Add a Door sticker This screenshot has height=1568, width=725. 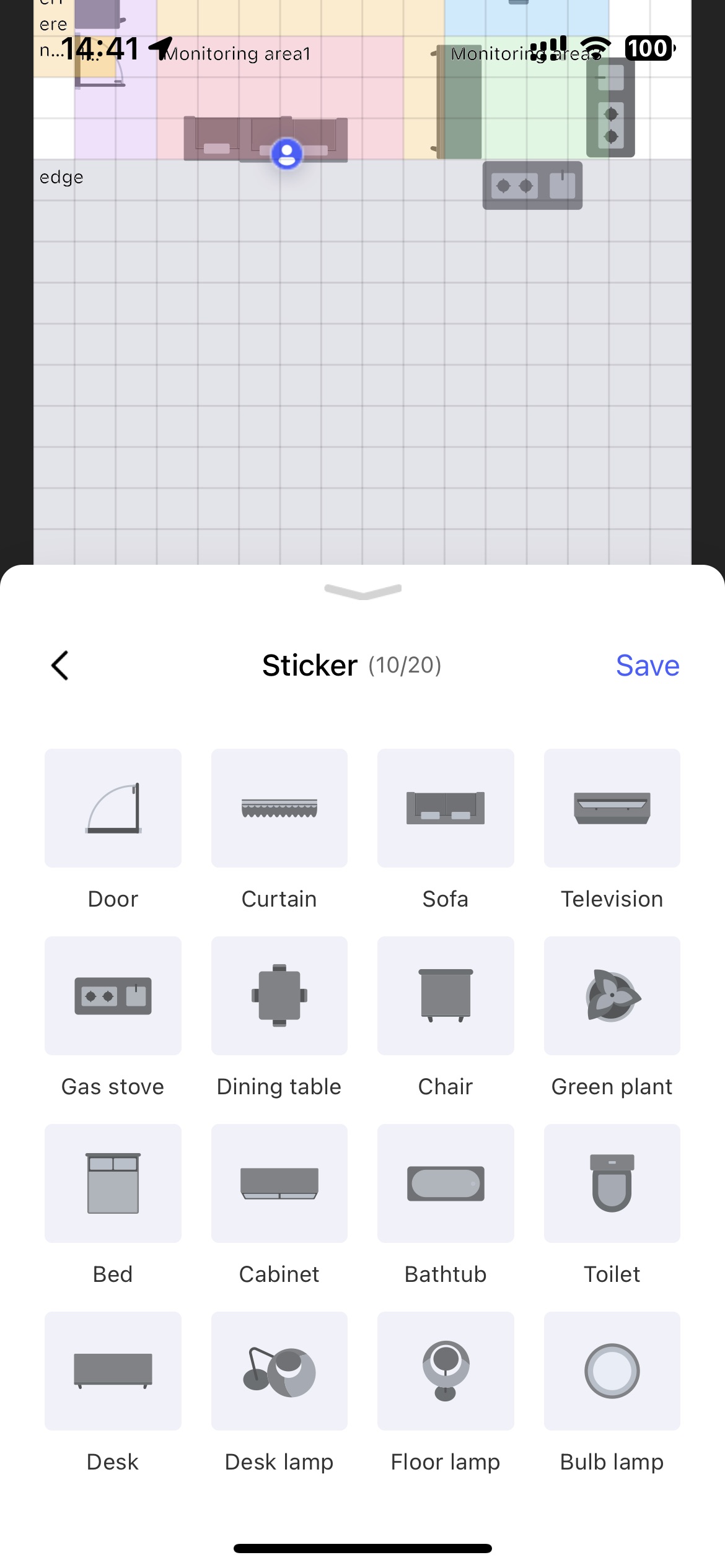tap(113, 808)
